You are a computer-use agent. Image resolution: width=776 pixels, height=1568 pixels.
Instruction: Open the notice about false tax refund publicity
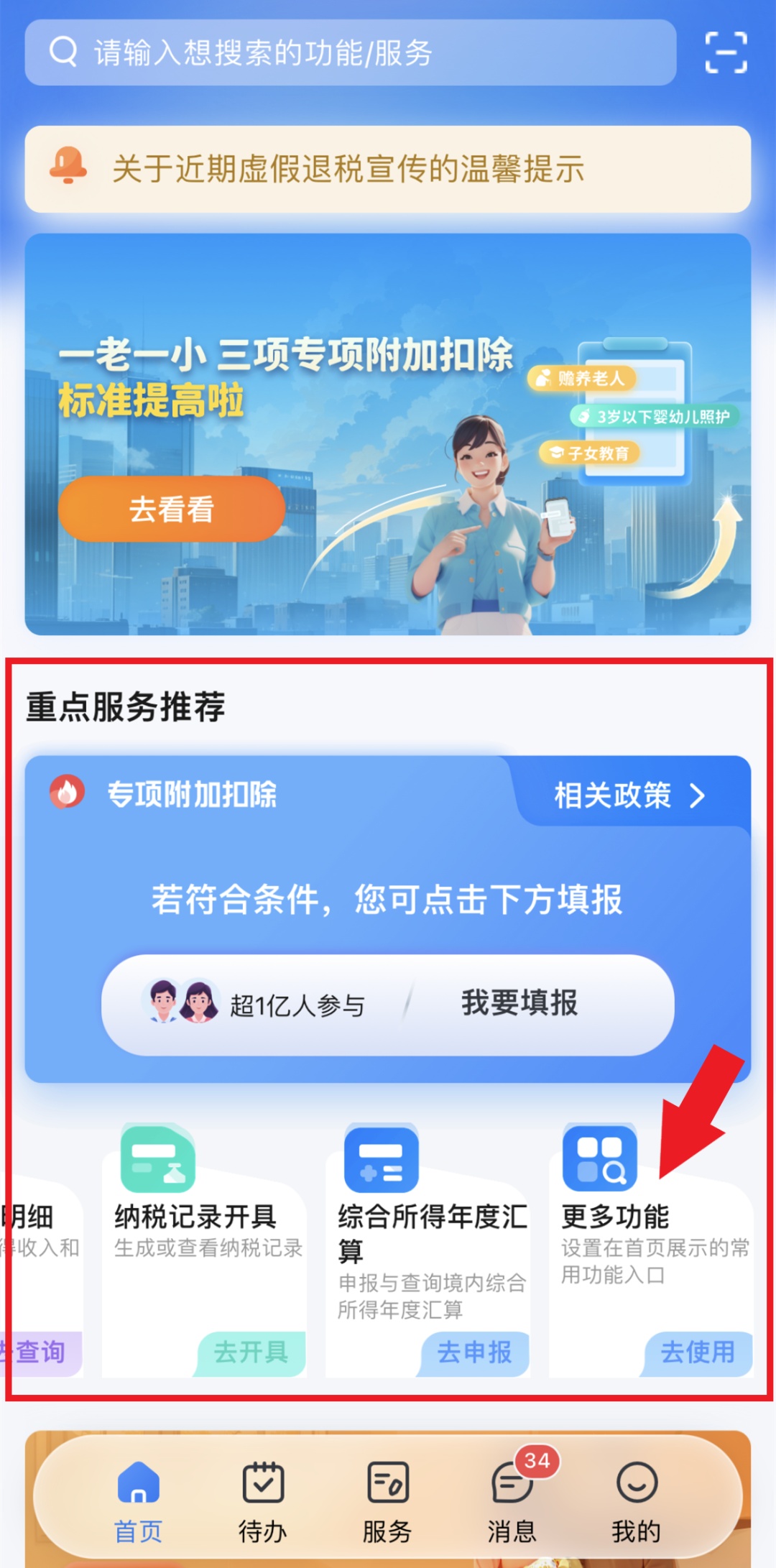pos(387,169)
